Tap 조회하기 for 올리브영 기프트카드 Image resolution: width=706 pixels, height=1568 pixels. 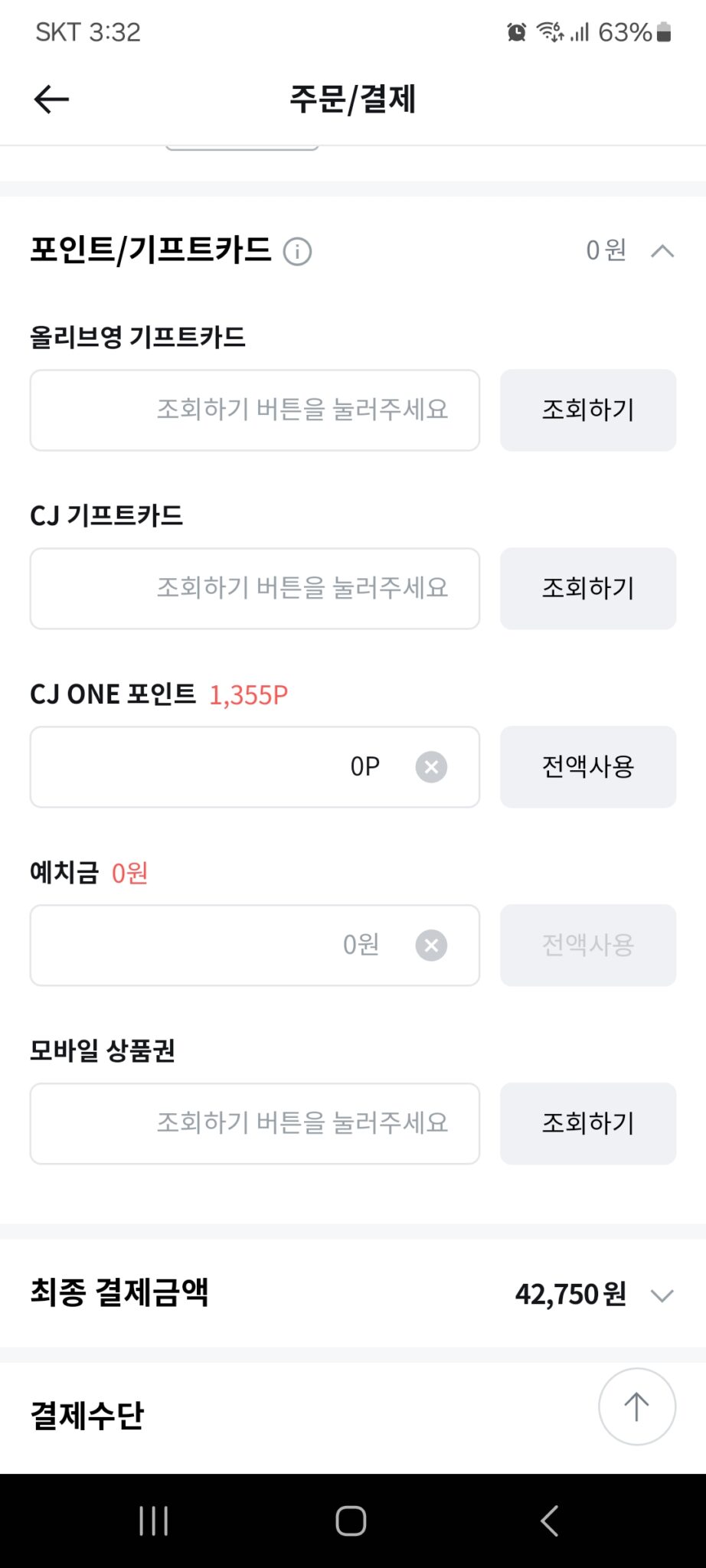587,410
